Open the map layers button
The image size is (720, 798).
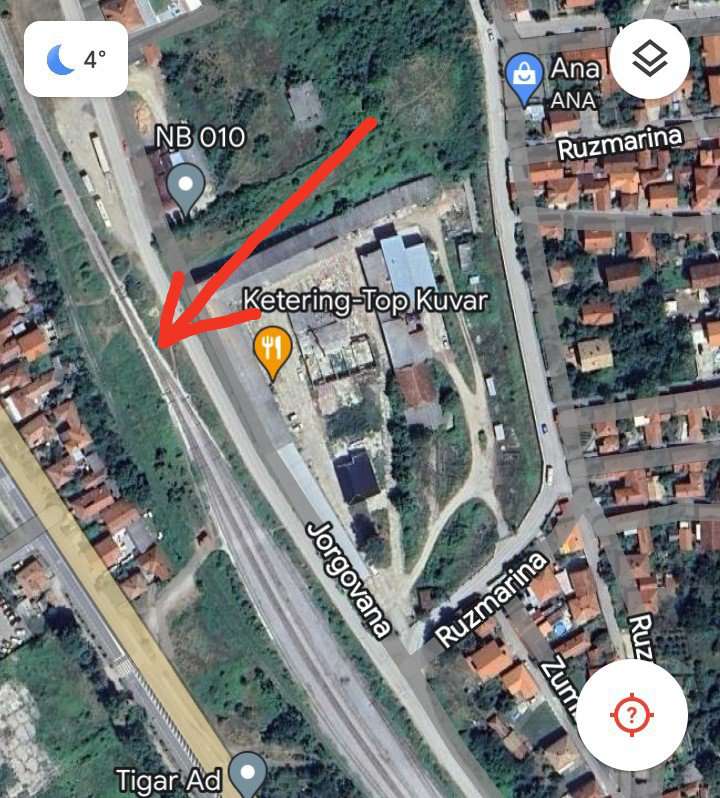pos(649,59)
